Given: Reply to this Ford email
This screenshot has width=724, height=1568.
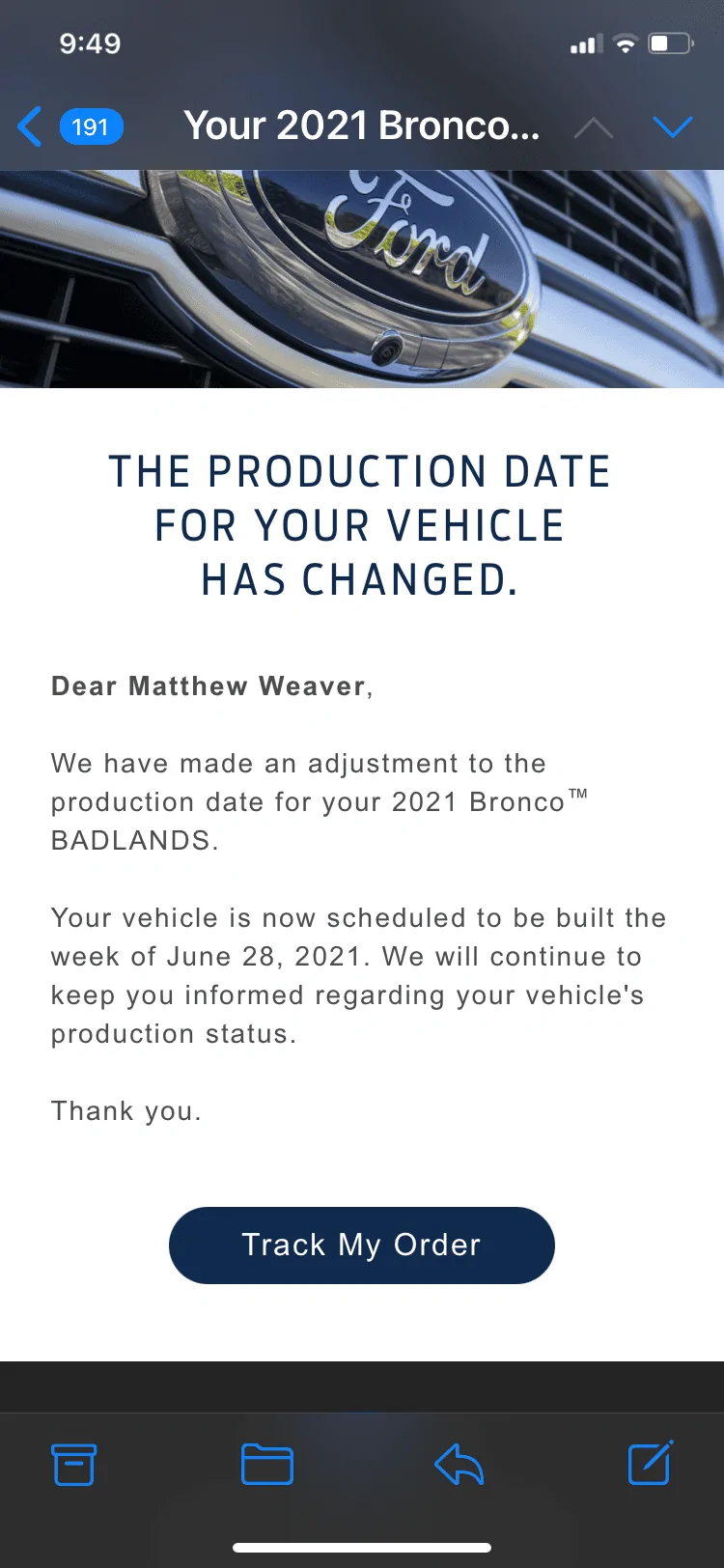Looking at the screenshot, I should pos(459,1464).
